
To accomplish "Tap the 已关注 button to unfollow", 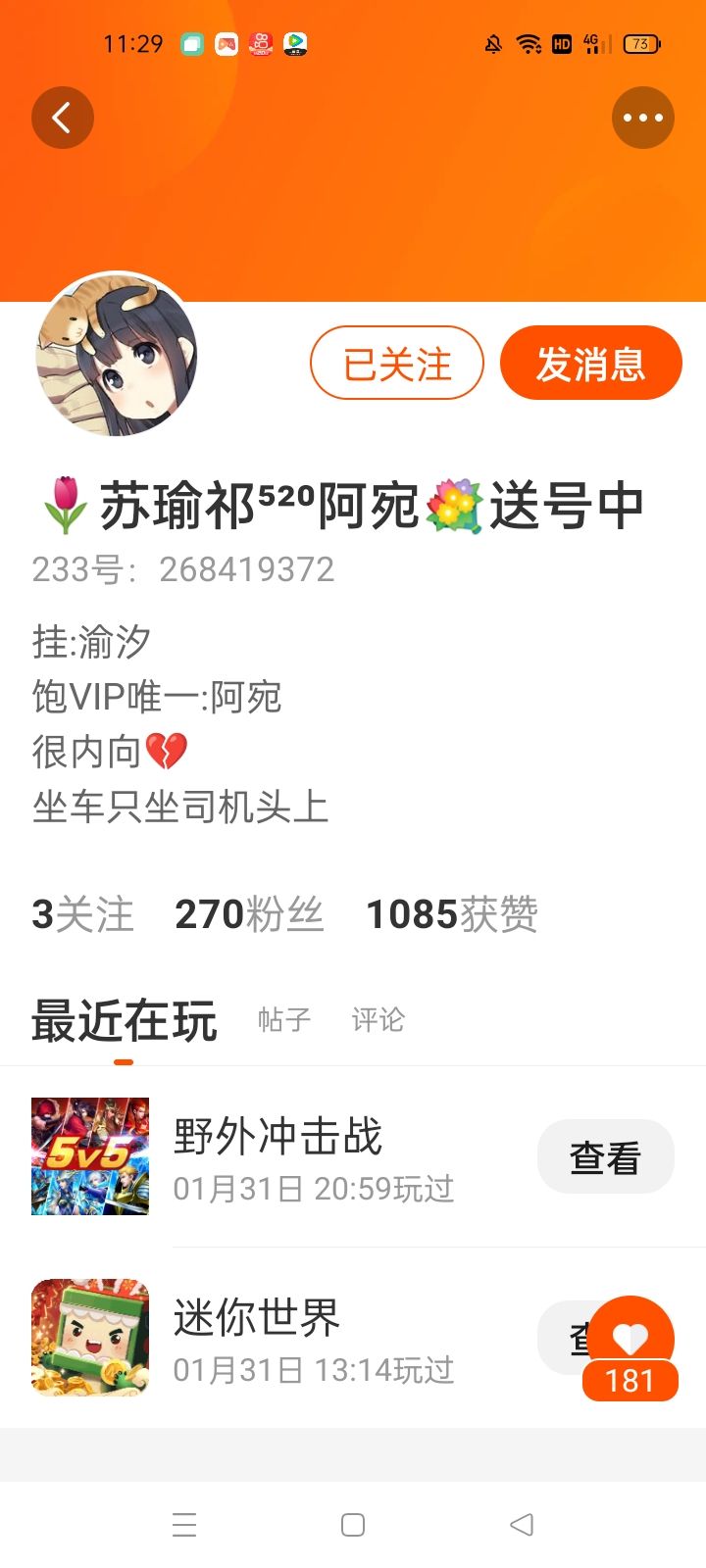I will click(397, 364).
